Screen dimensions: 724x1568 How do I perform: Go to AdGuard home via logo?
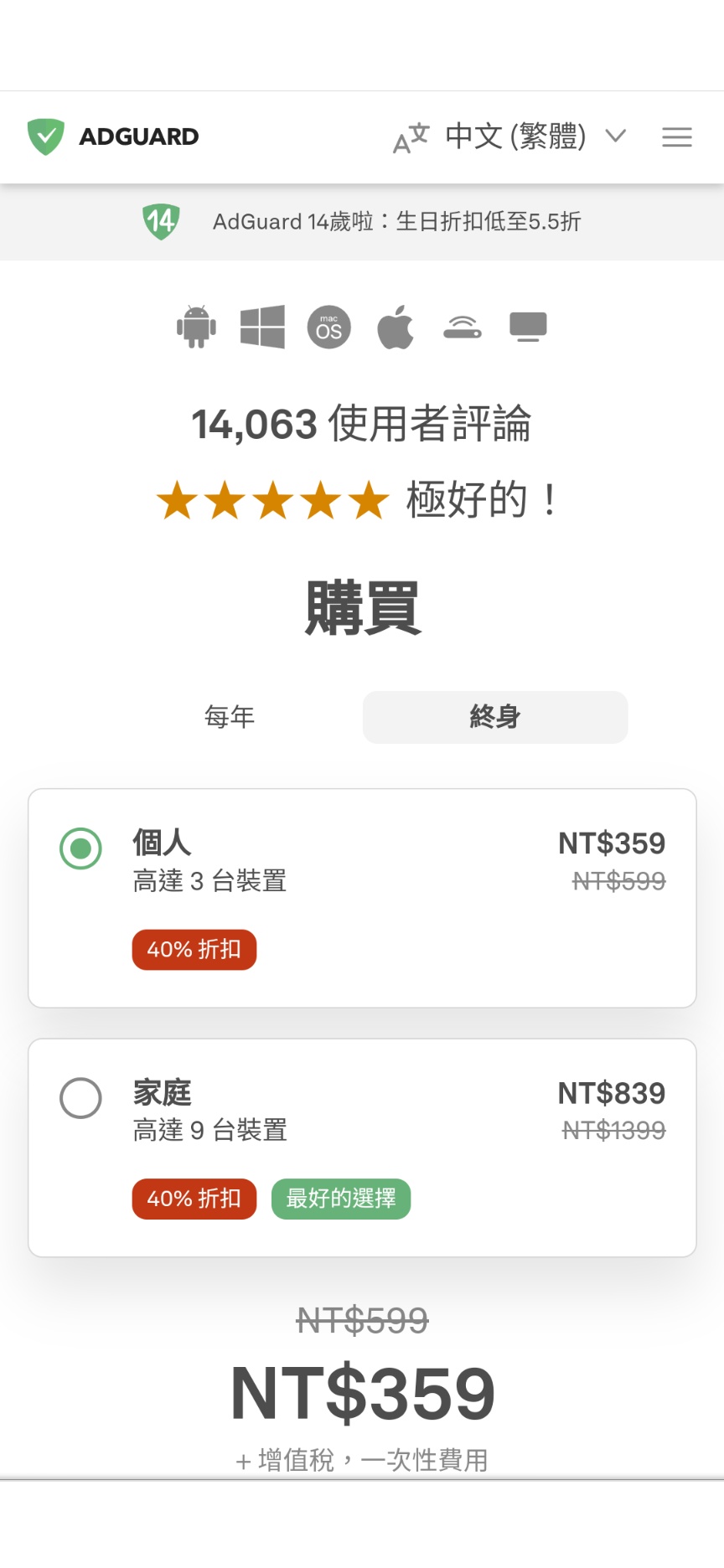tap(113, 137)
